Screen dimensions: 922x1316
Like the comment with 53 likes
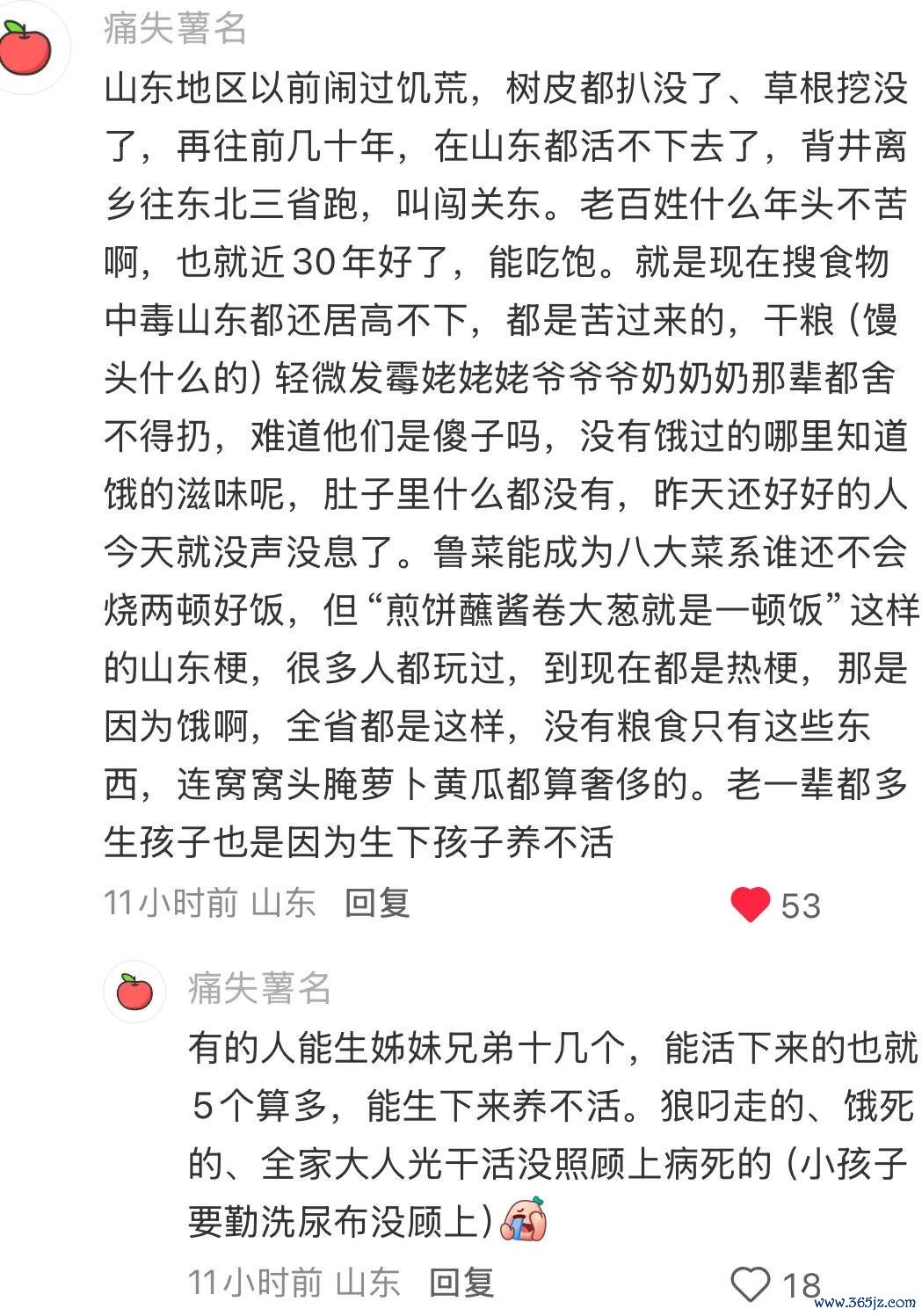coord(751,905)
